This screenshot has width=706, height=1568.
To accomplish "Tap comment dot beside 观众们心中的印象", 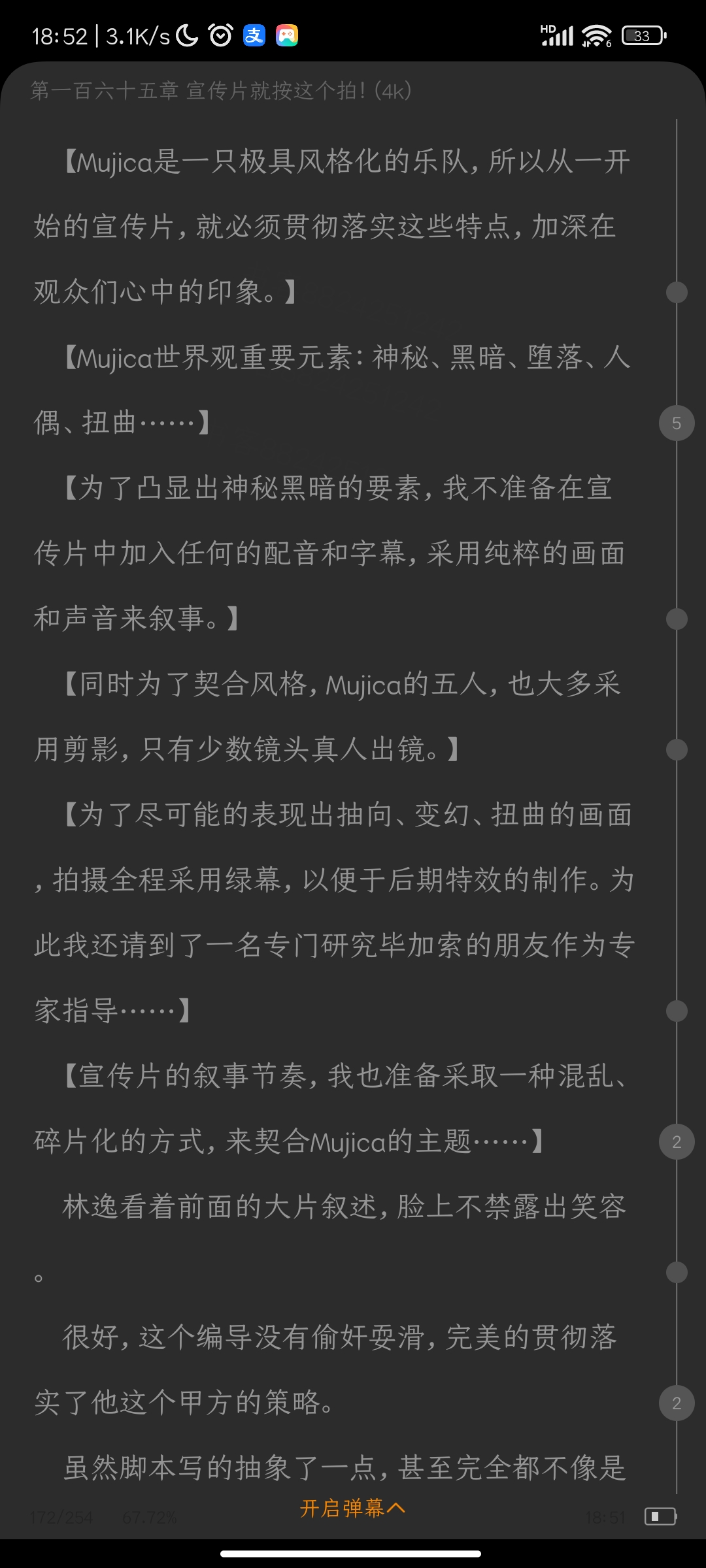I will coord(677,292).
